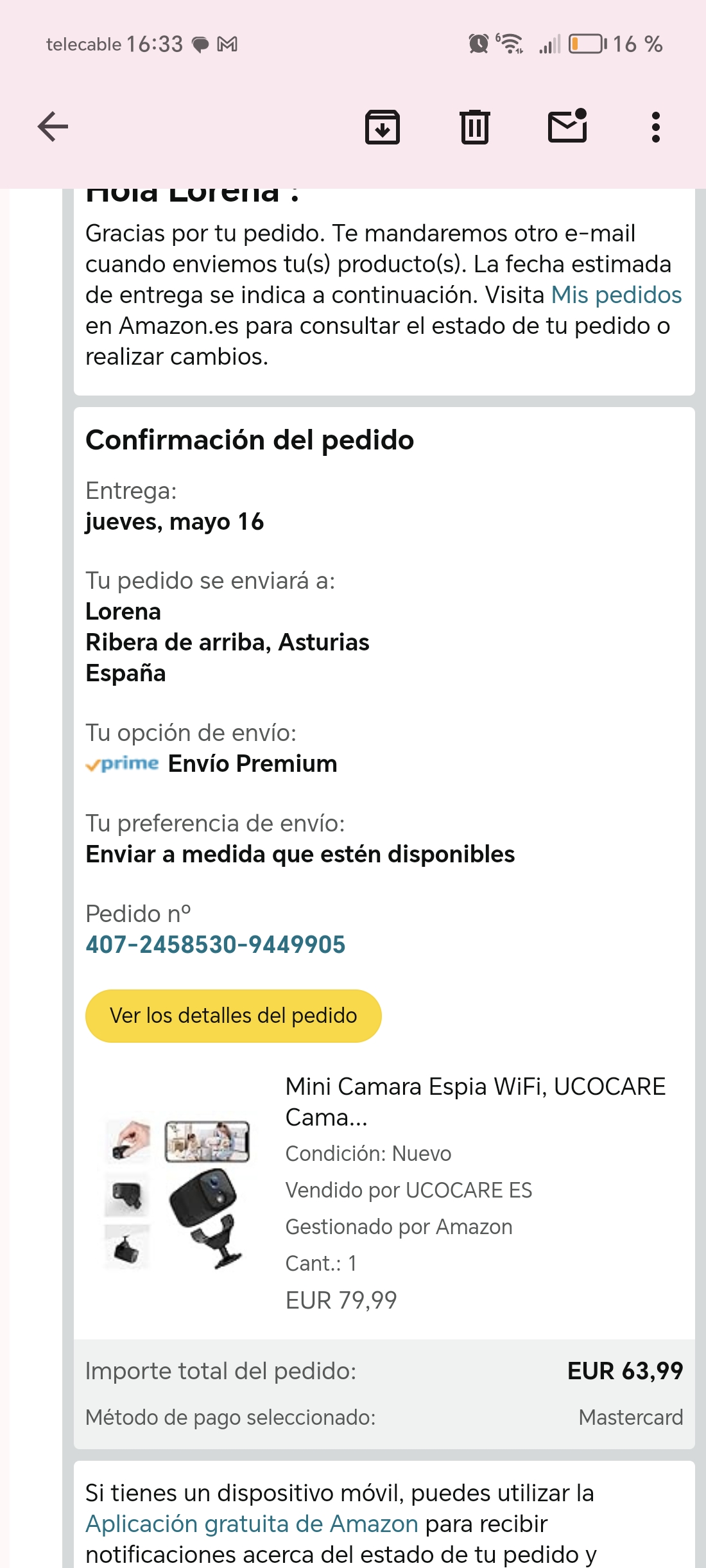Open the Aplicación gratuita de Amazon link
Image resolution: width=706 pixels, height=1568 pixels.
pyautogui.click(x=252, y=1524)
